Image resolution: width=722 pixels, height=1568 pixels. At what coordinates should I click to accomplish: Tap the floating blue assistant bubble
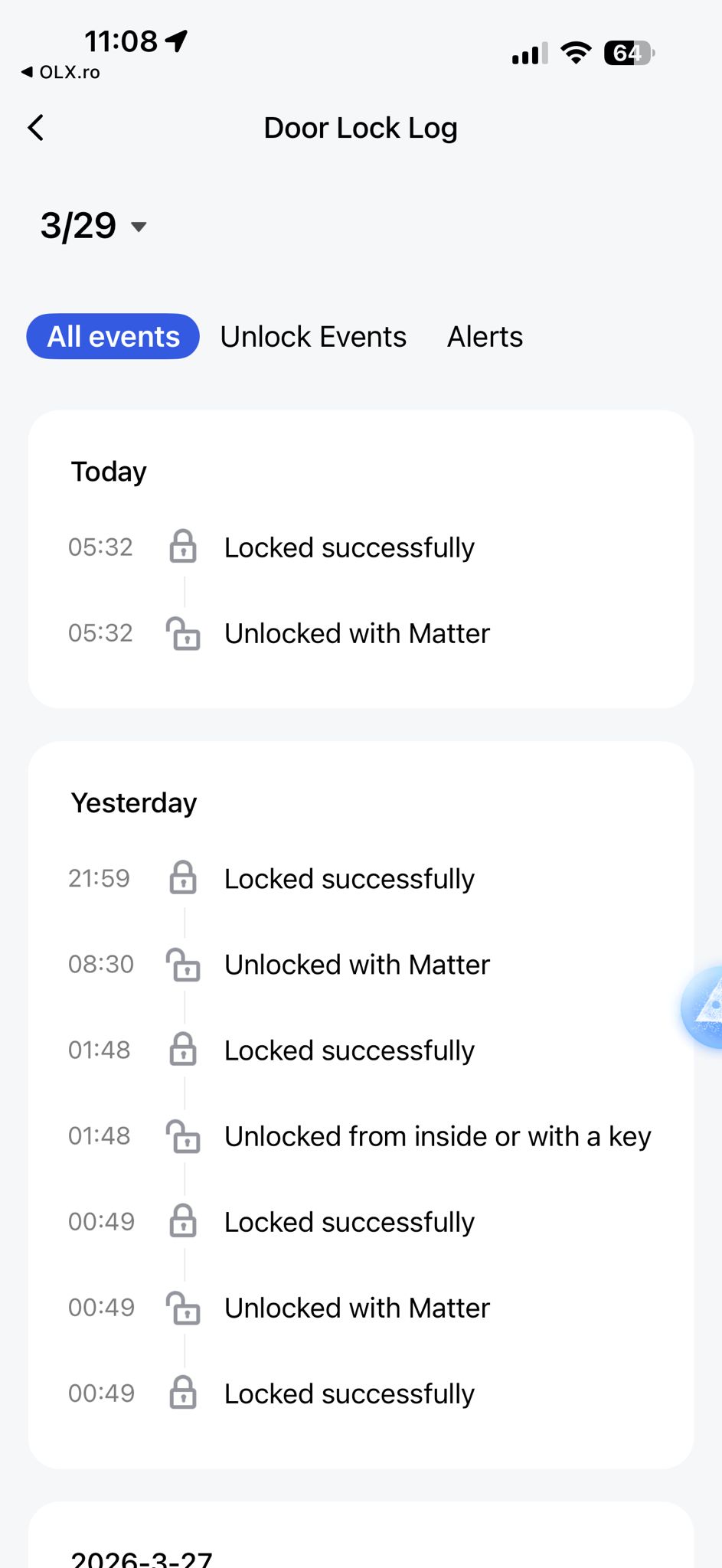[706, 1007]
